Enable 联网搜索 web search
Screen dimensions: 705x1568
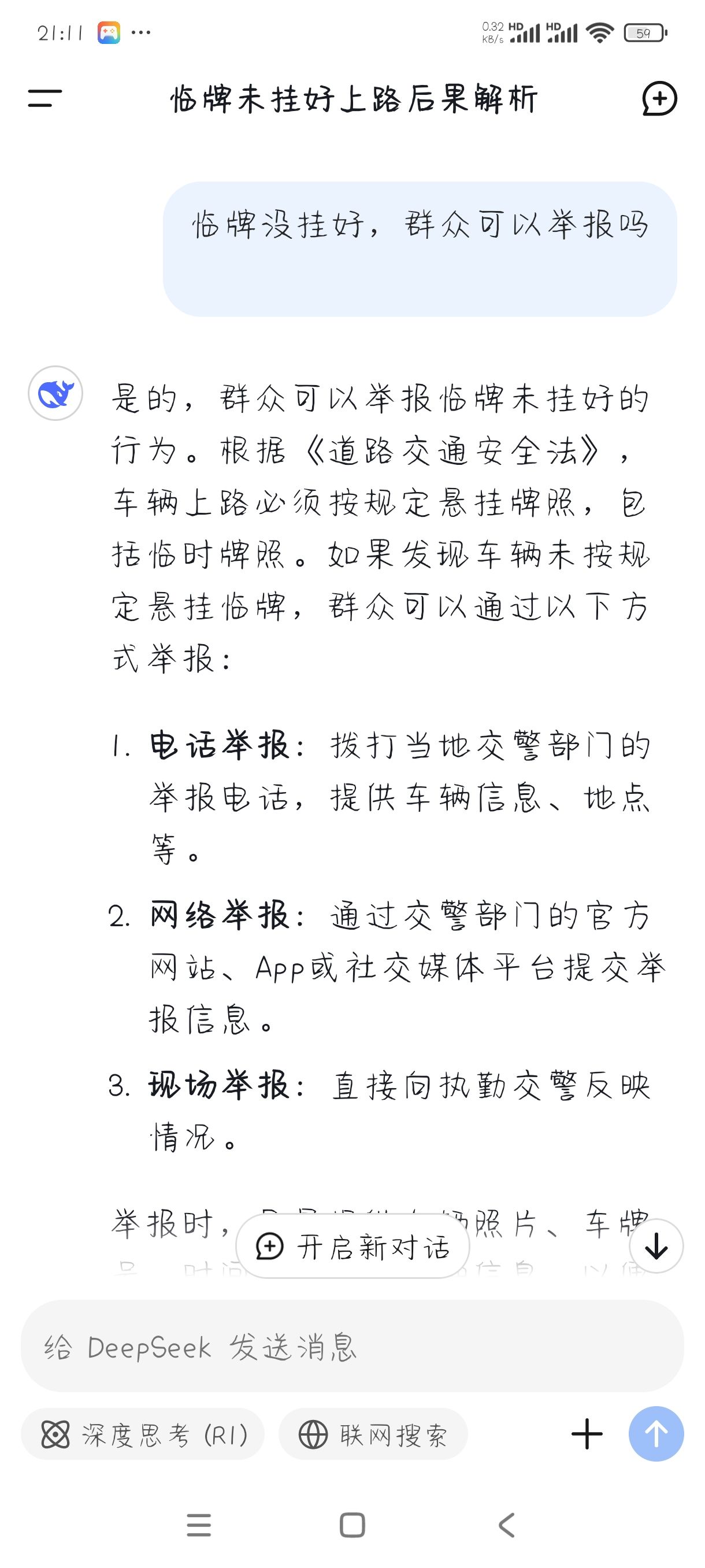tap(373, 1434)
